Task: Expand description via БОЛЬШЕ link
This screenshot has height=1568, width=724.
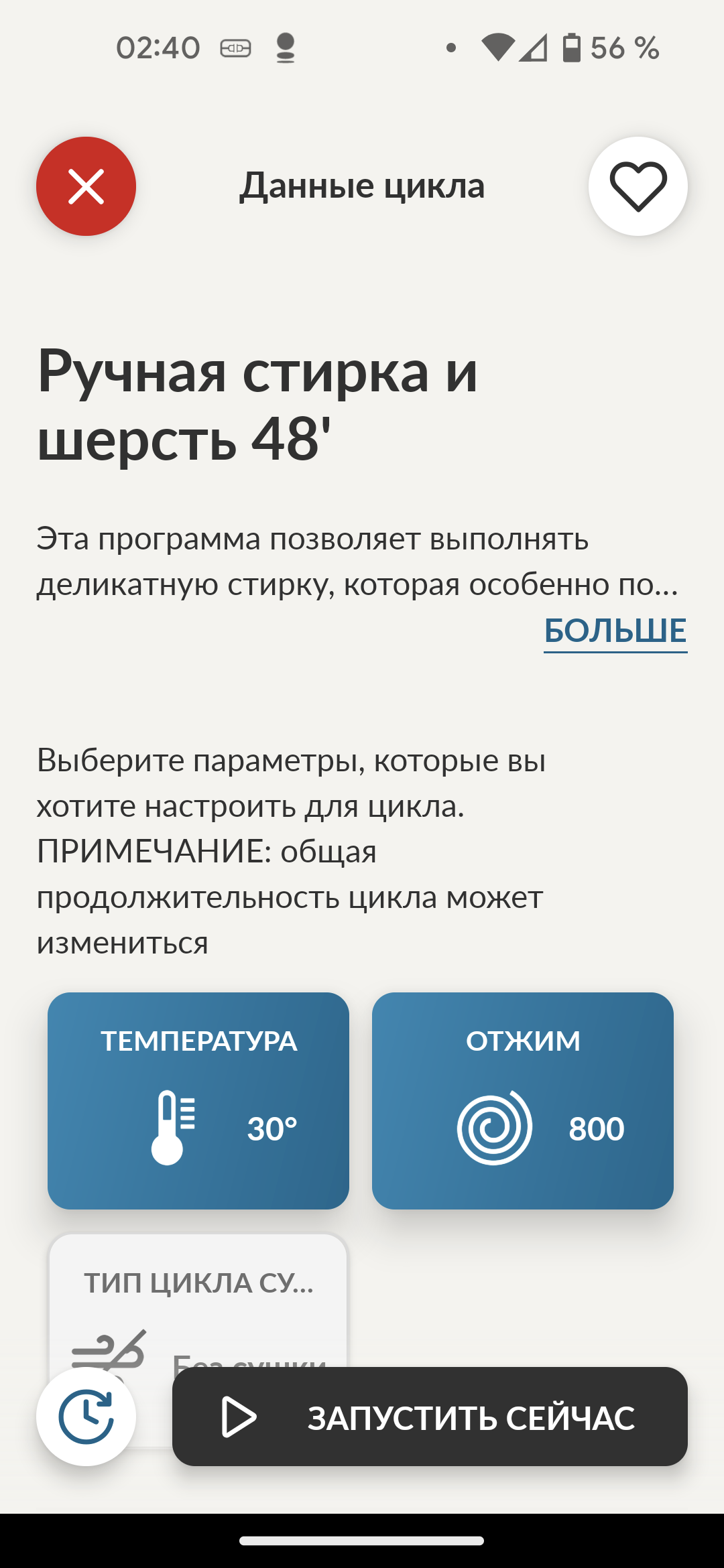Action: (615, 631)
